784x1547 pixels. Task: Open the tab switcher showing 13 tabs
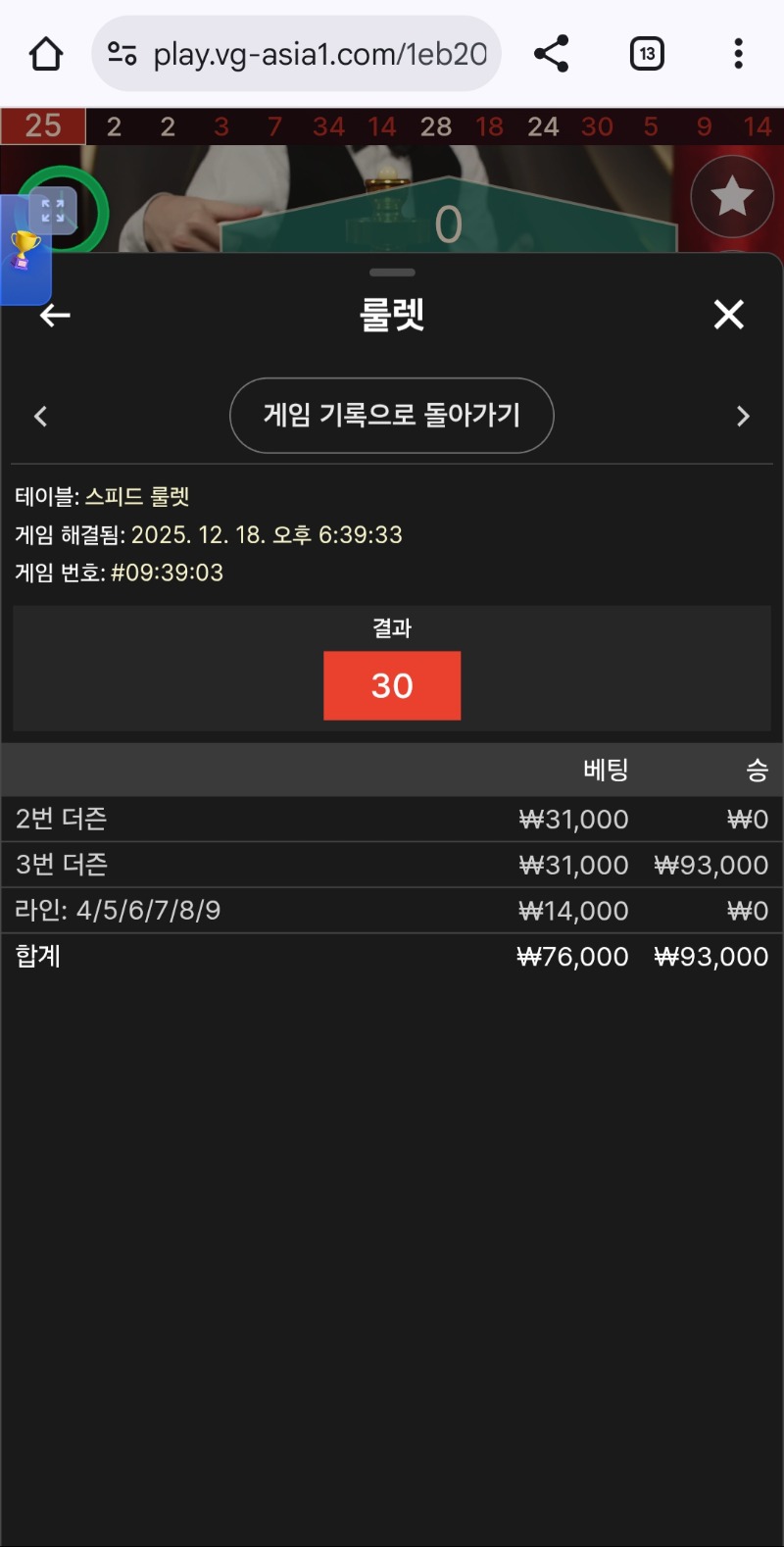(x=647, y=54)
